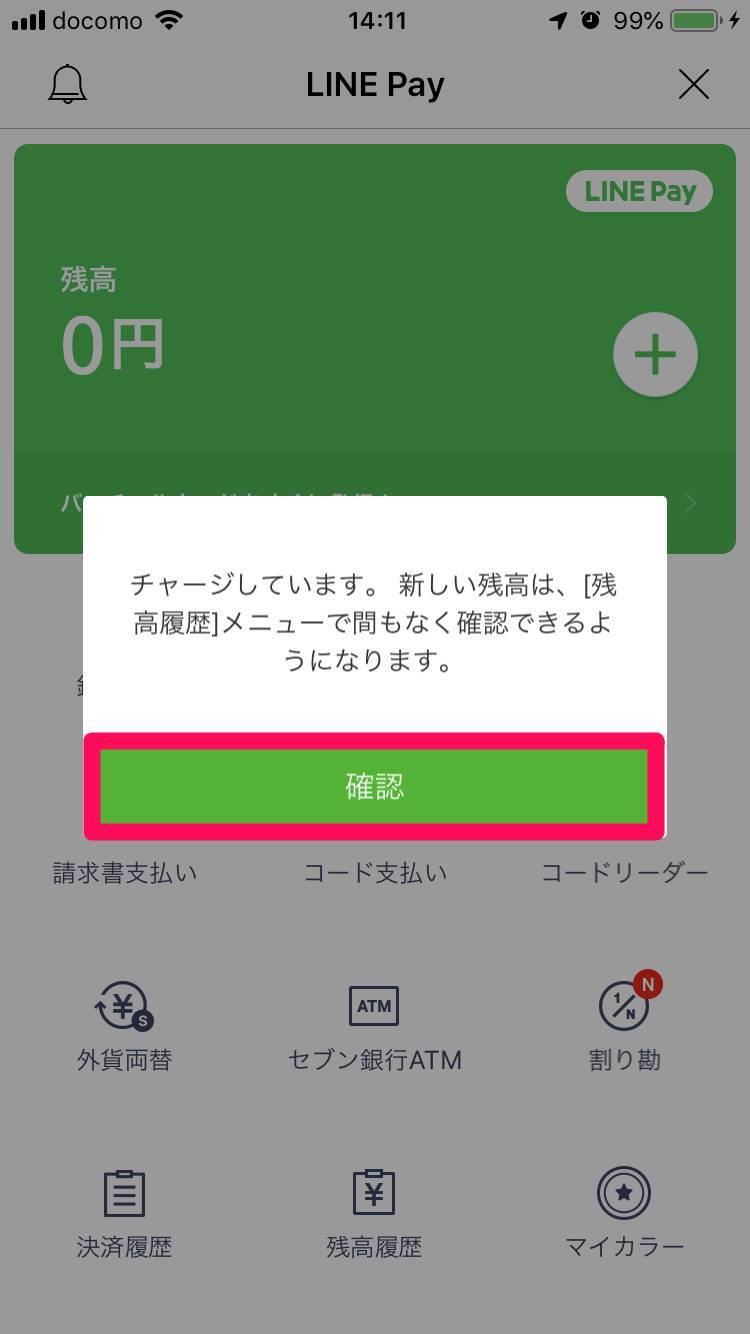Tap the plus button to charge balance

coord(655,355)
